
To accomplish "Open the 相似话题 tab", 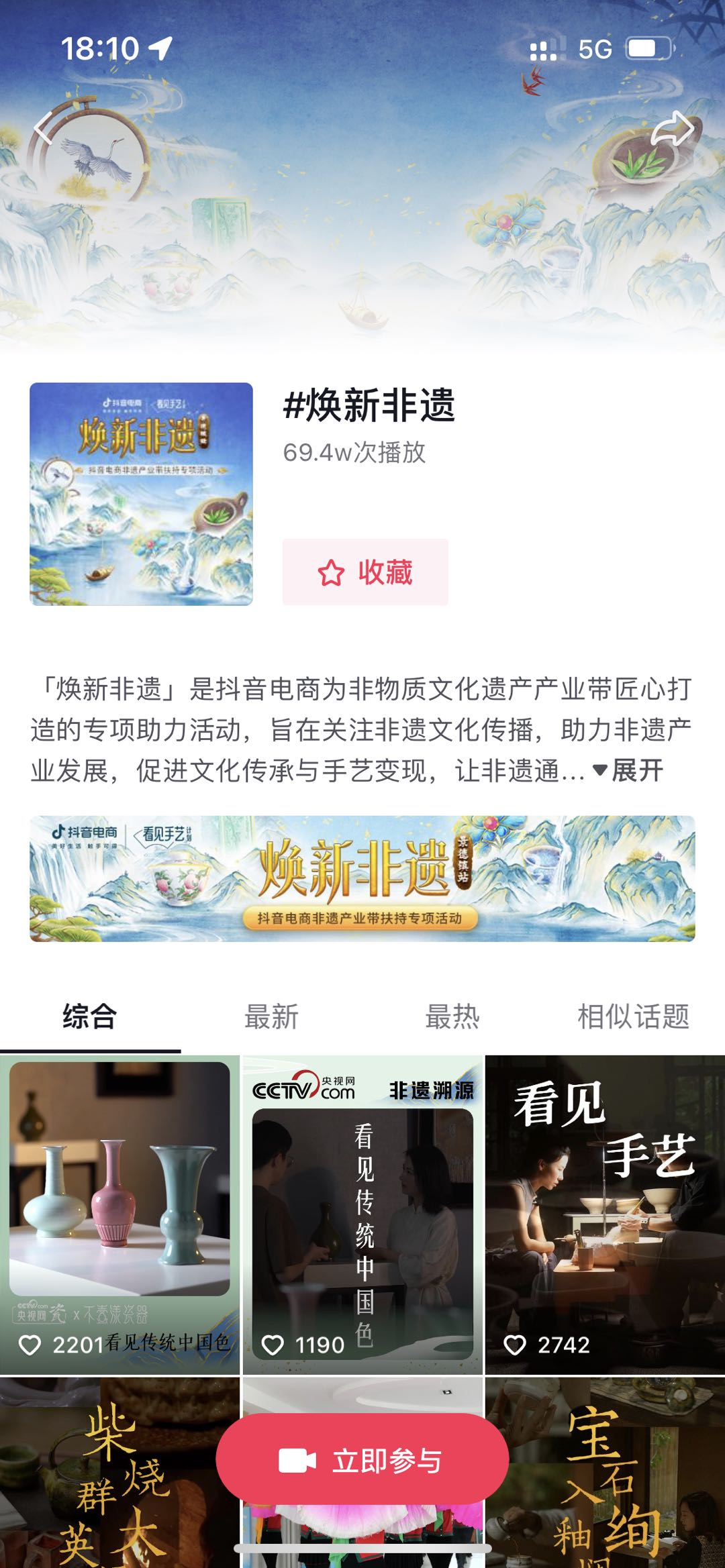I will point(633,1016).
